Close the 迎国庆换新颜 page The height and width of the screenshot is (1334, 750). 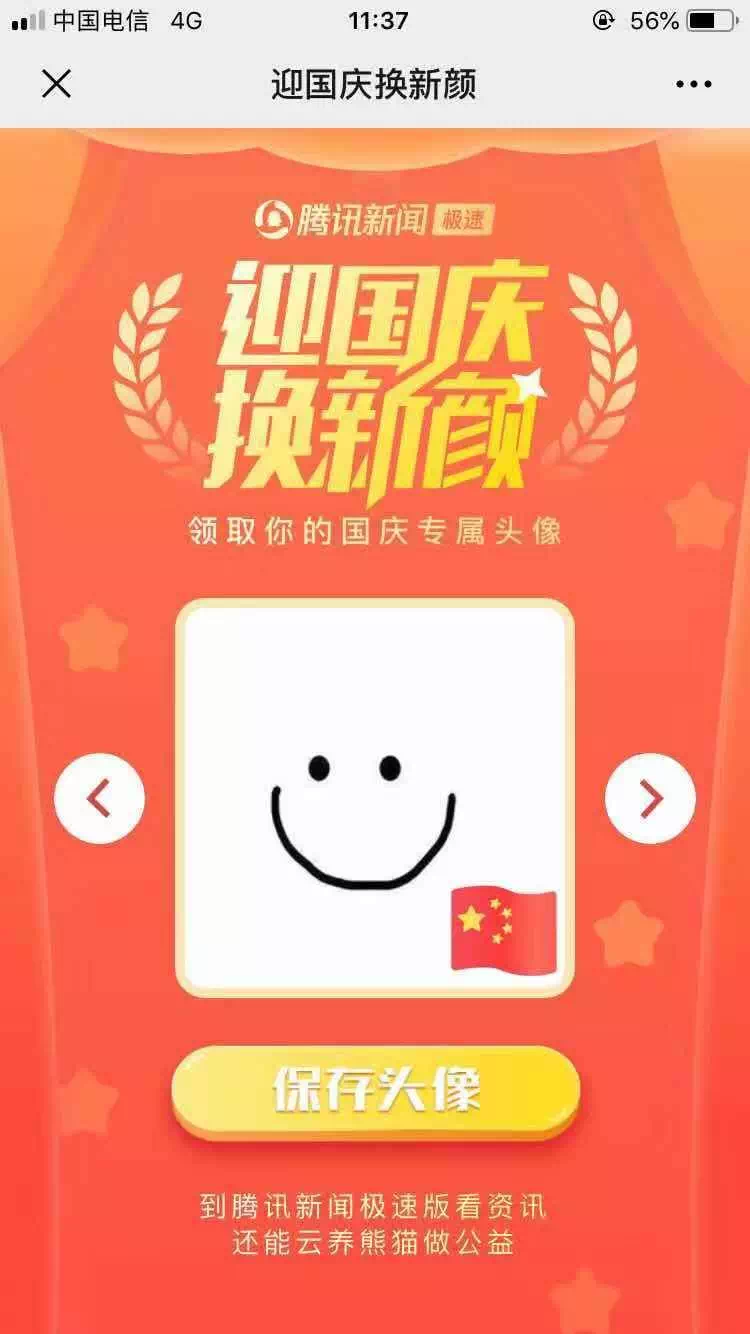[56, 84]
